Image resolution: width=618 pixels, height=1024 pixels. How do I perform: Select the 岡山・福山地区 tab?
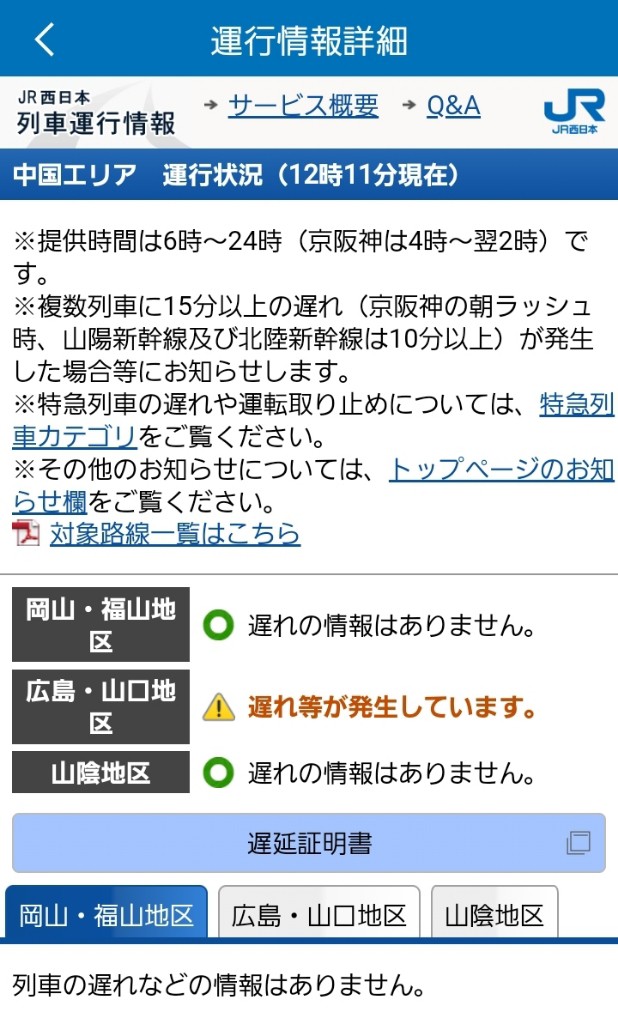pyautogui.click(x=106, y=913)
